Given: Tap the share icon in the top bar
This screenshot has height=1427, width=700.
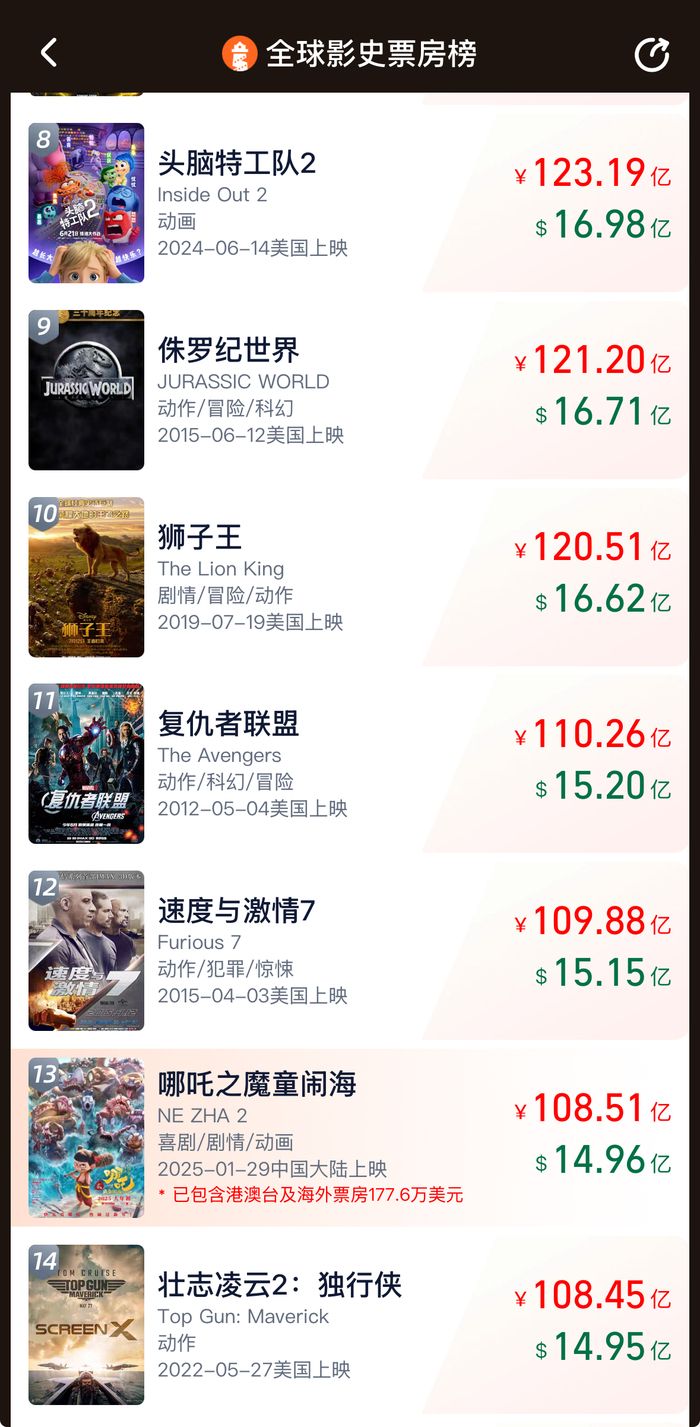Looking at the screenshot, I should pyautogui.click(x=651, y=54).
